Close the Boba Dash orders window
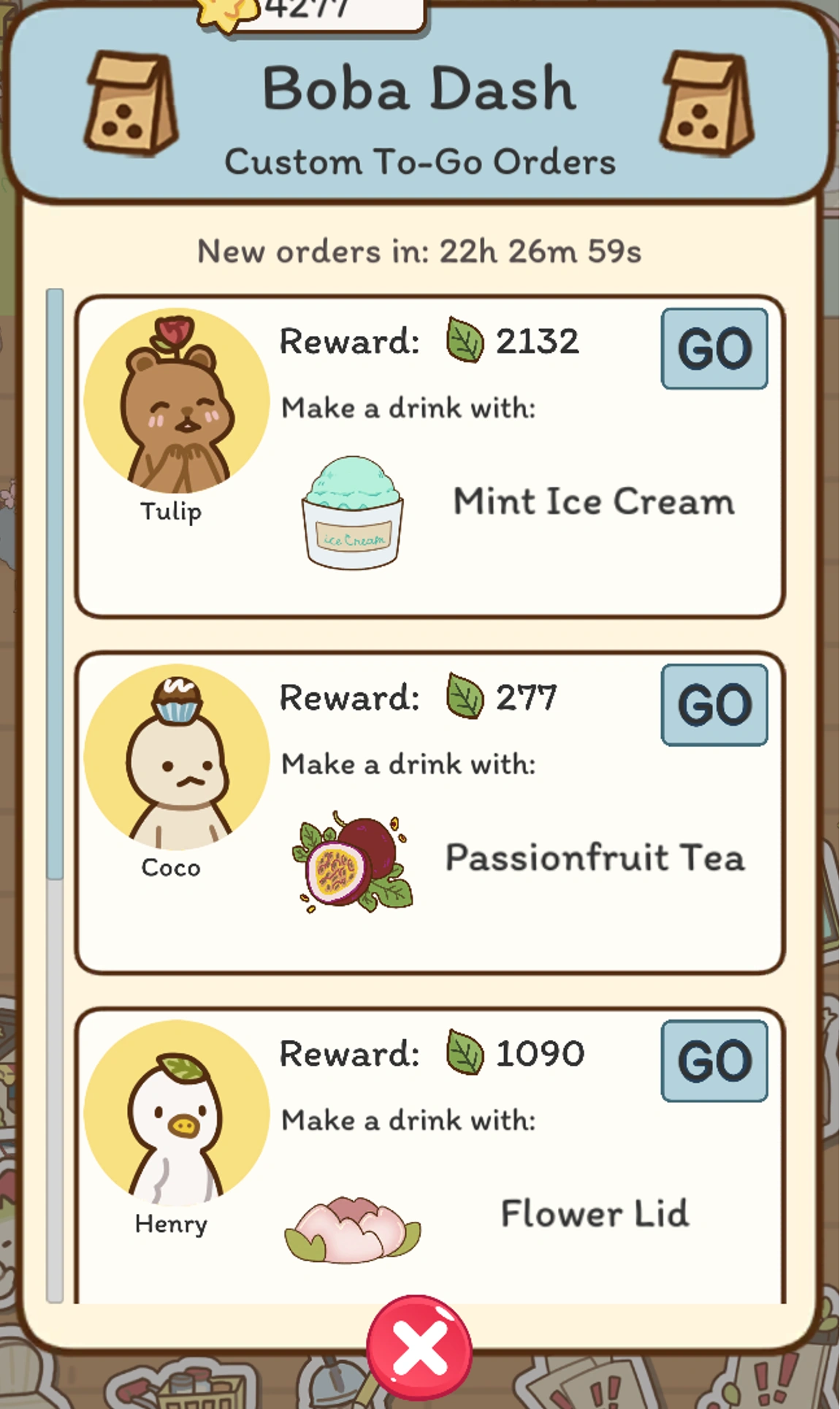Image resolution: width=840 pixels, height=1409 pixels. [419, 1348]
